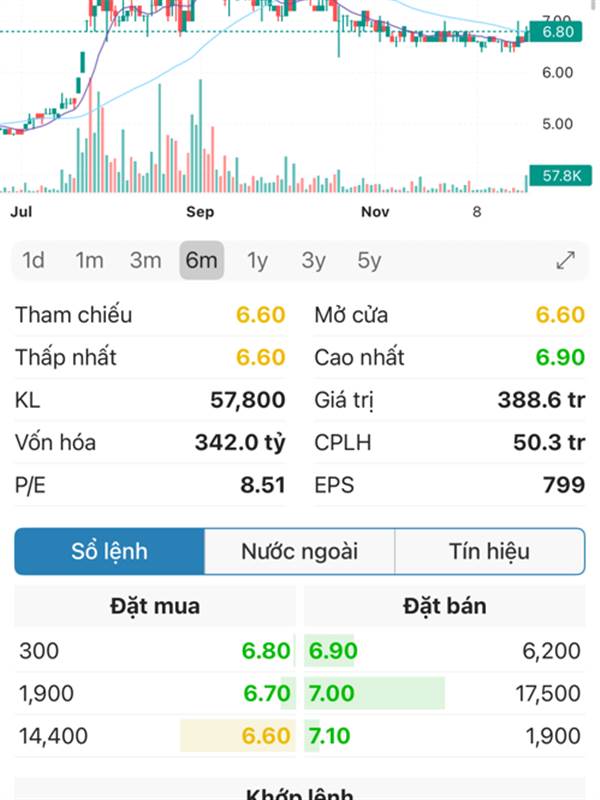
Task: Select the 6m chart range
Action: 201,261
